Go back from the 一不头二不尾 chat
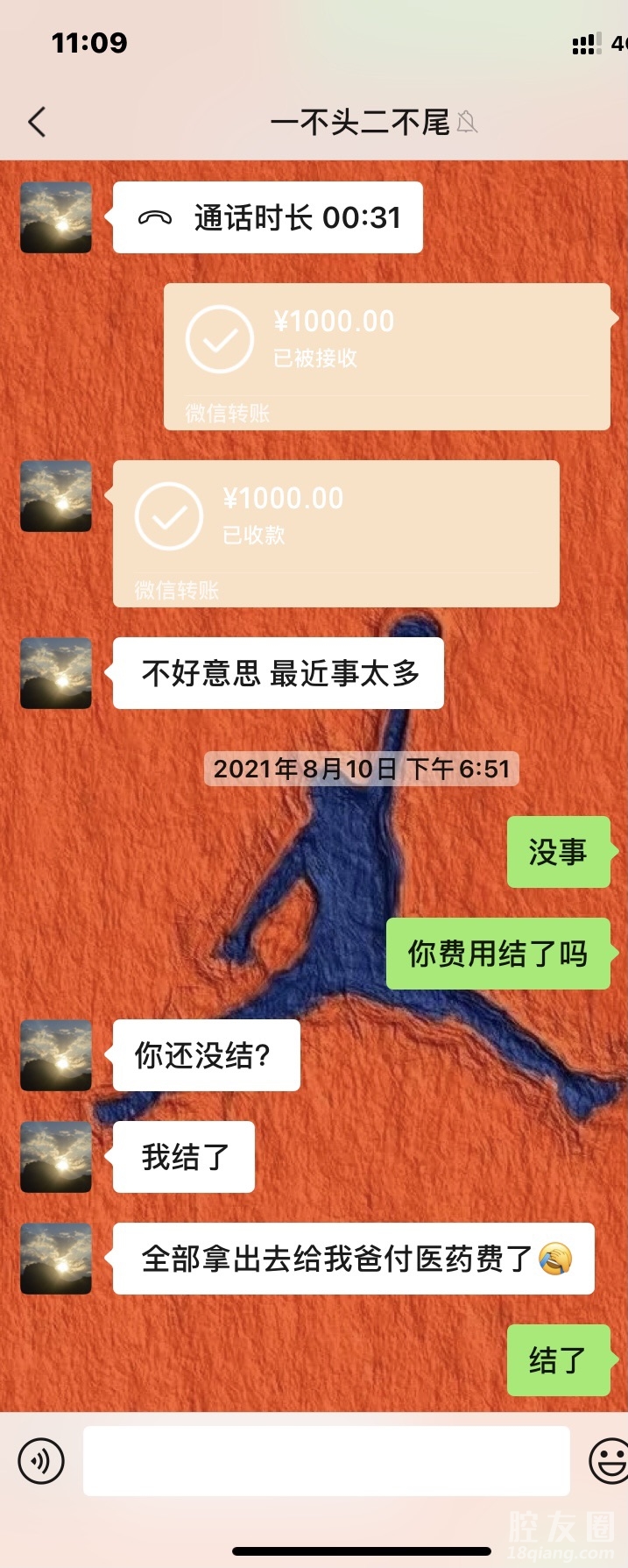The width and height of the screenshot is (628, 1568). tap(37, 122)
